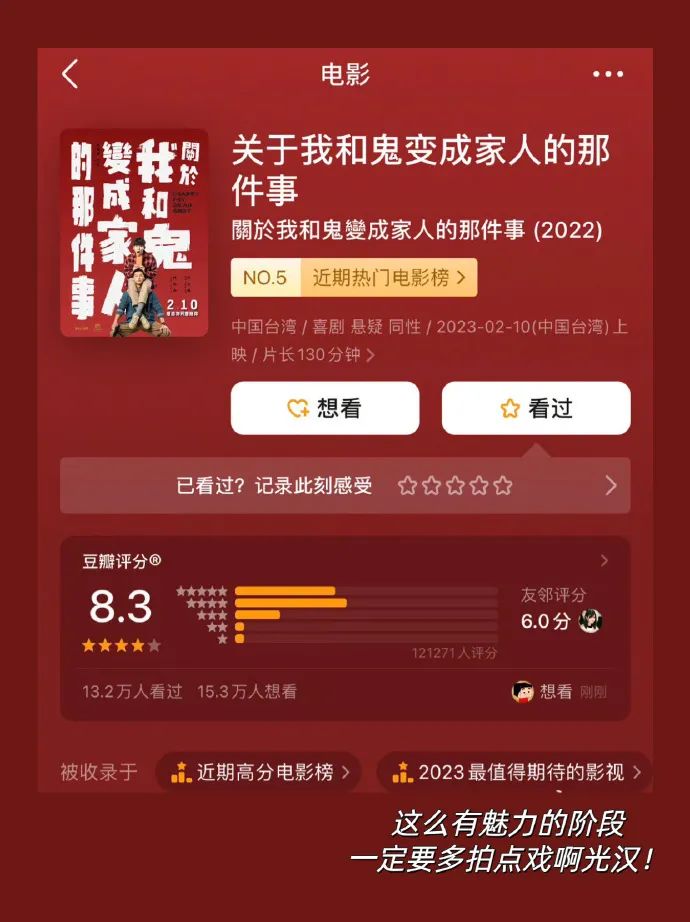
Task: Open the 记录此刻感受 rating bar
Action: pos(345,486)
